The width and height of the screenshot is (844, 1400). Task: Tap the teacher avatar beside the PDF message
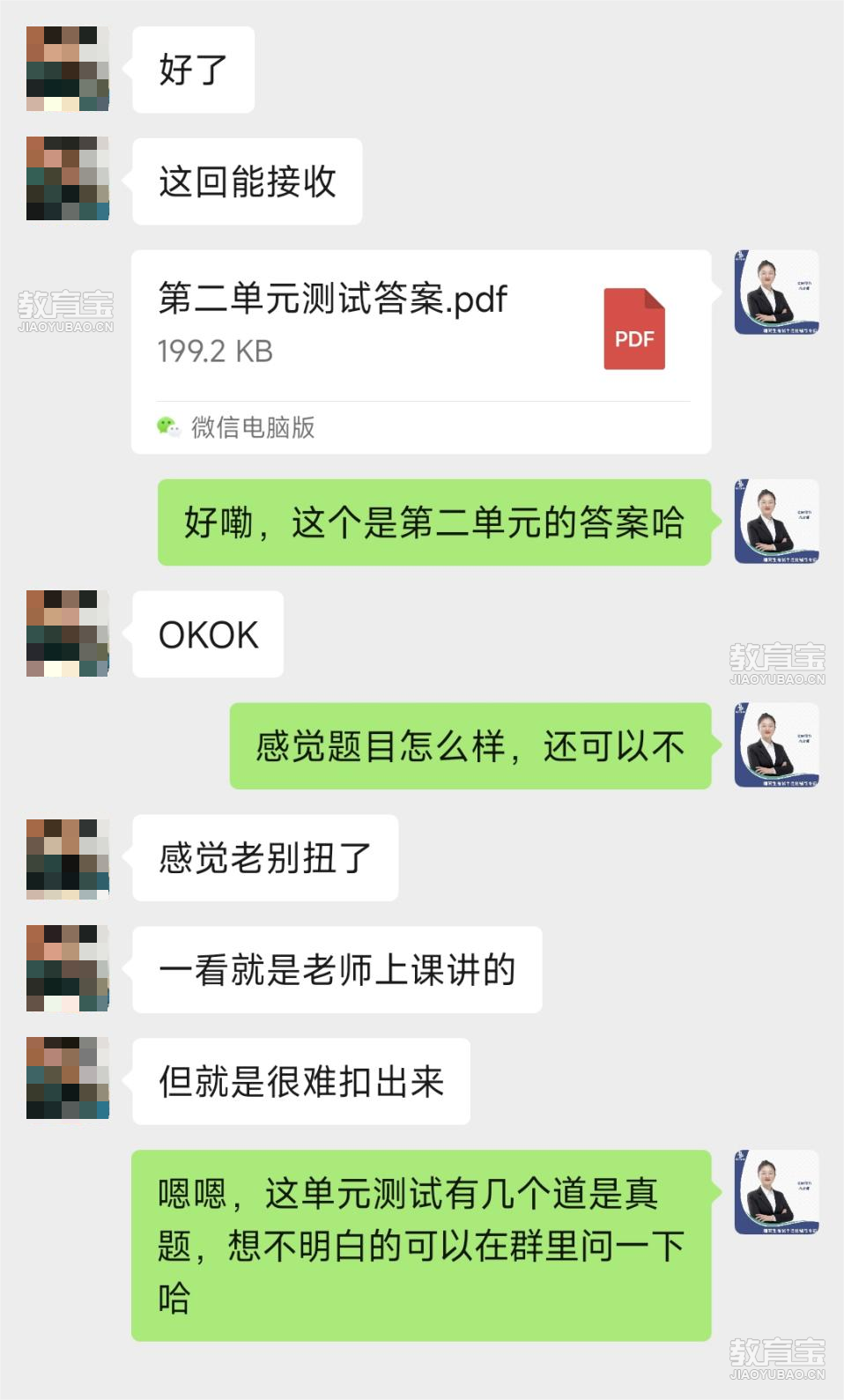point(776,293)
